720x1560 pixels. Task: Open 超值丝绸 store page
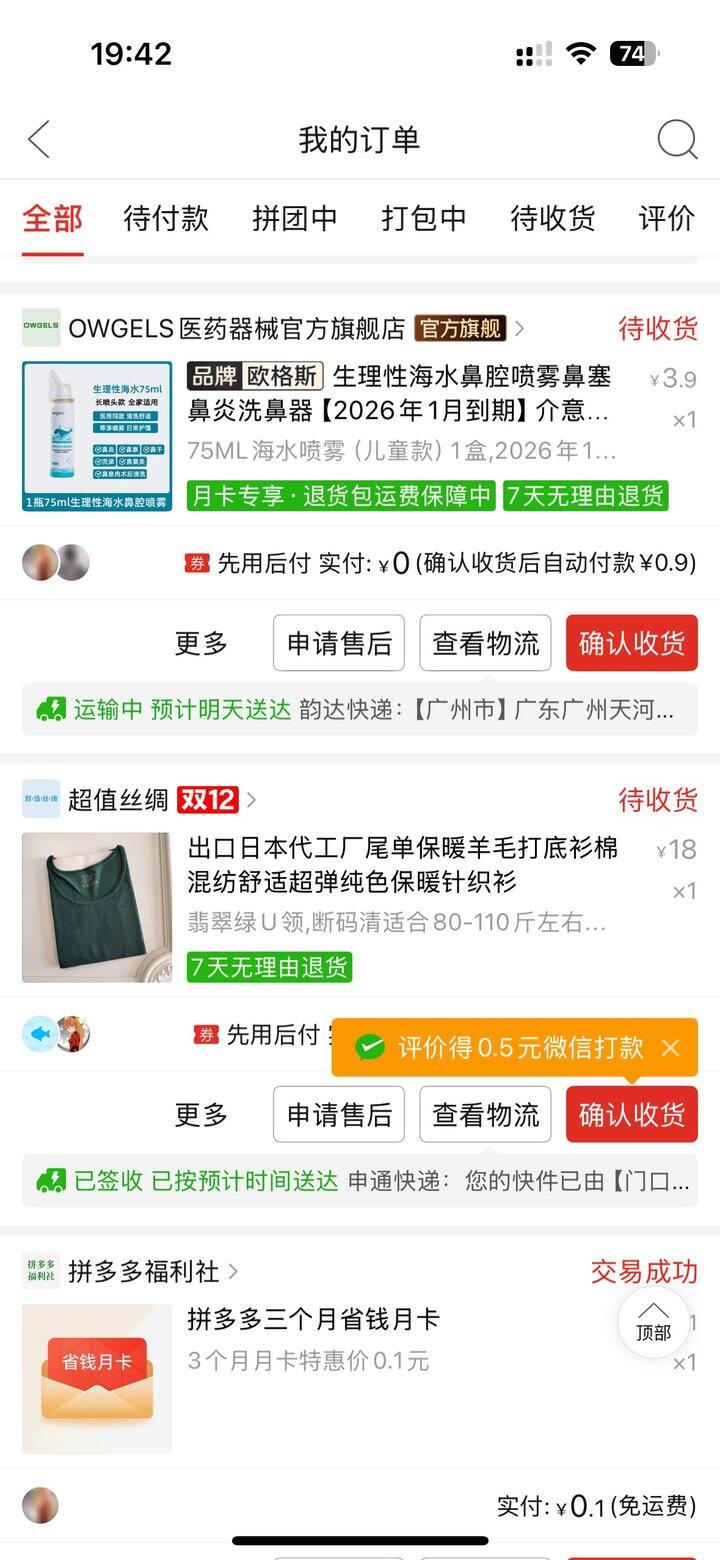tap(118, 799)
